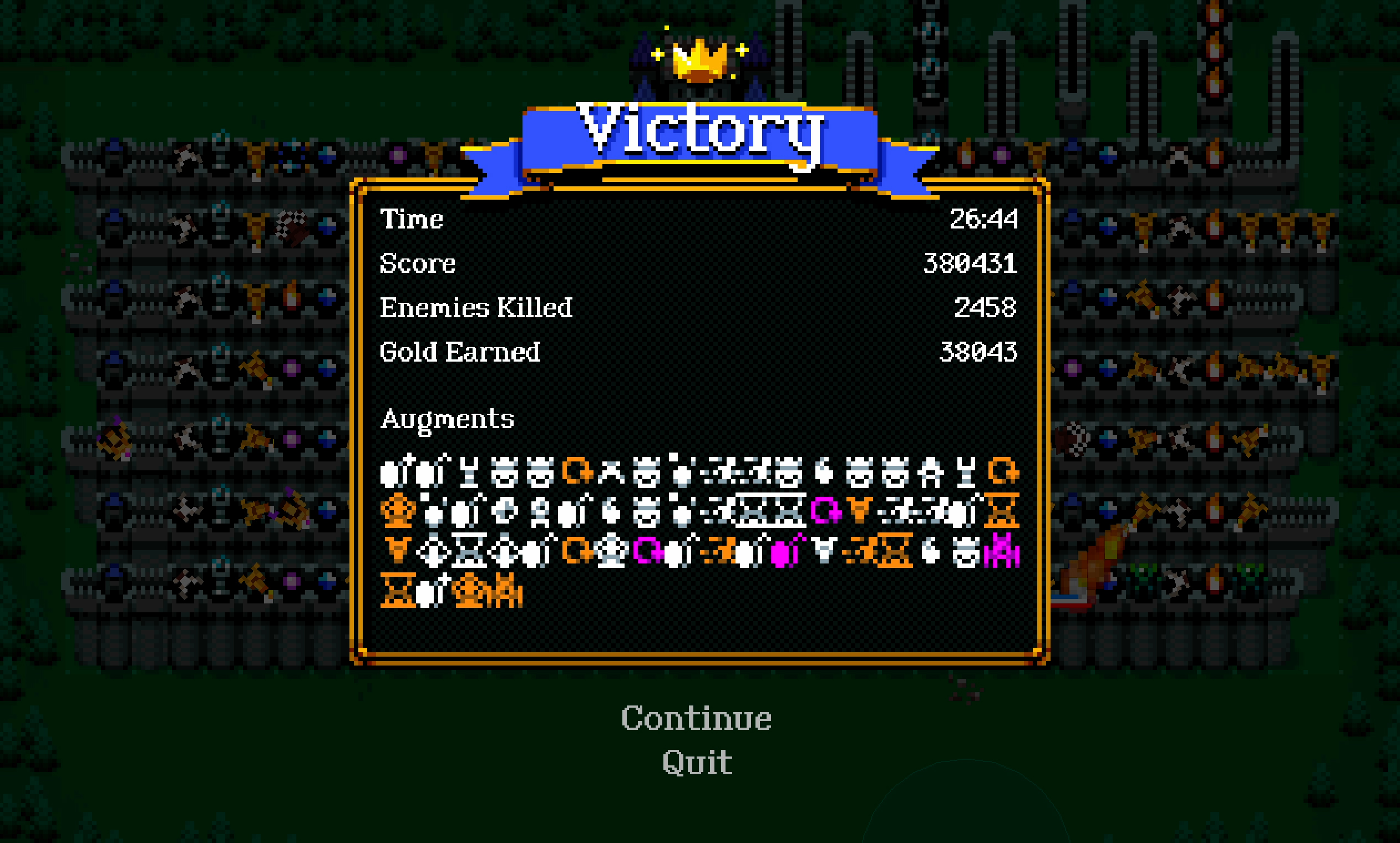Choose Quit to exit the game

[x=697, y=763]
